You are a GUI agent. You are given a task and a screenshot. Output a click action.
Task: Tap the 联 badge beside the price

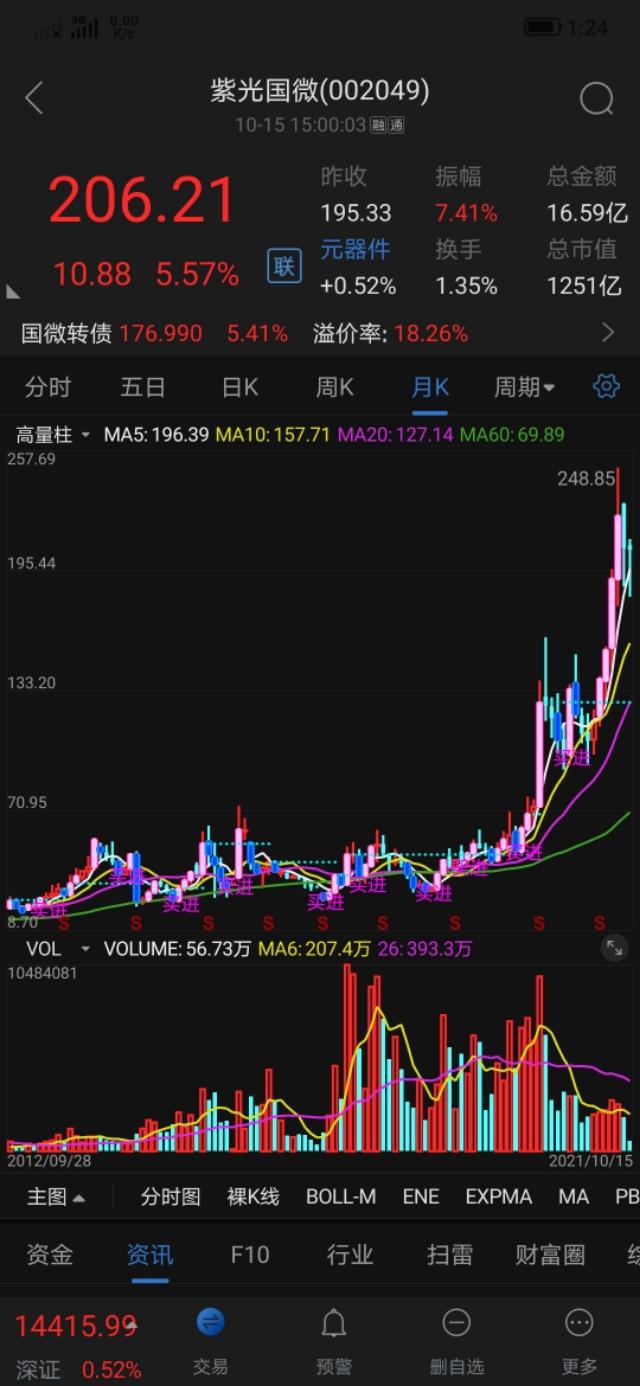285,266
